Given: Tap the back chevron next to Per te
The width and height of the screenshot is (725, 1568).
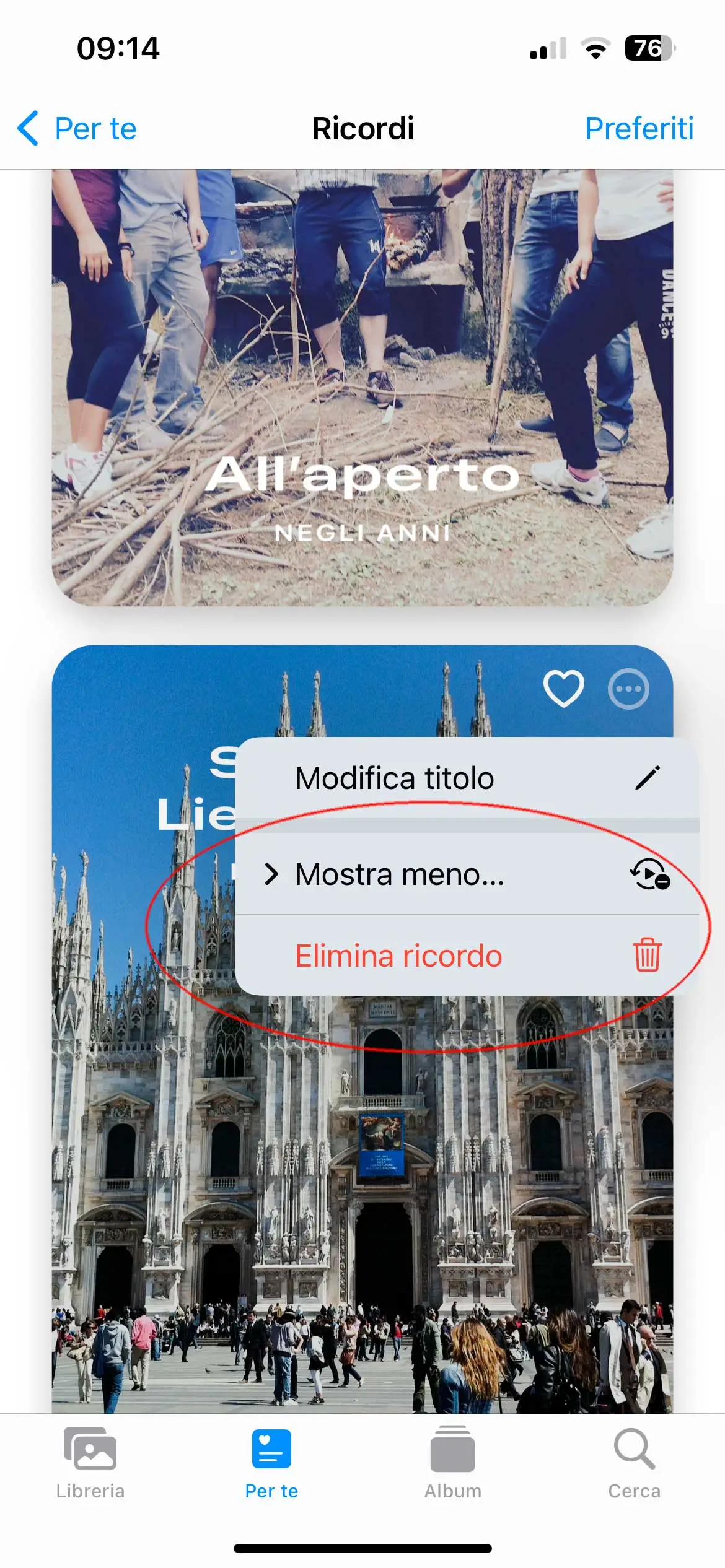Looking at the screenshot, I should (x=28, y=128).
